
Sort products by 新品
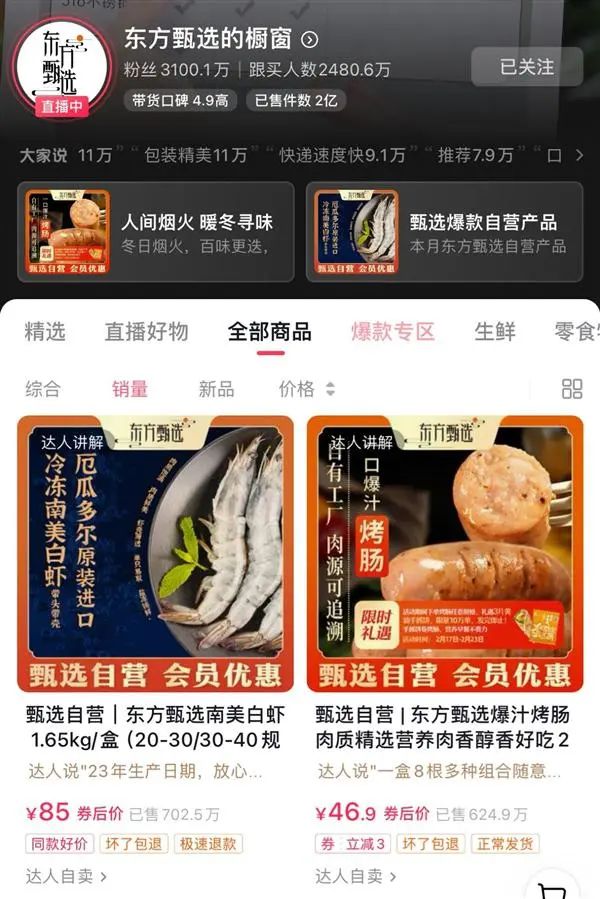click(216, 389)
